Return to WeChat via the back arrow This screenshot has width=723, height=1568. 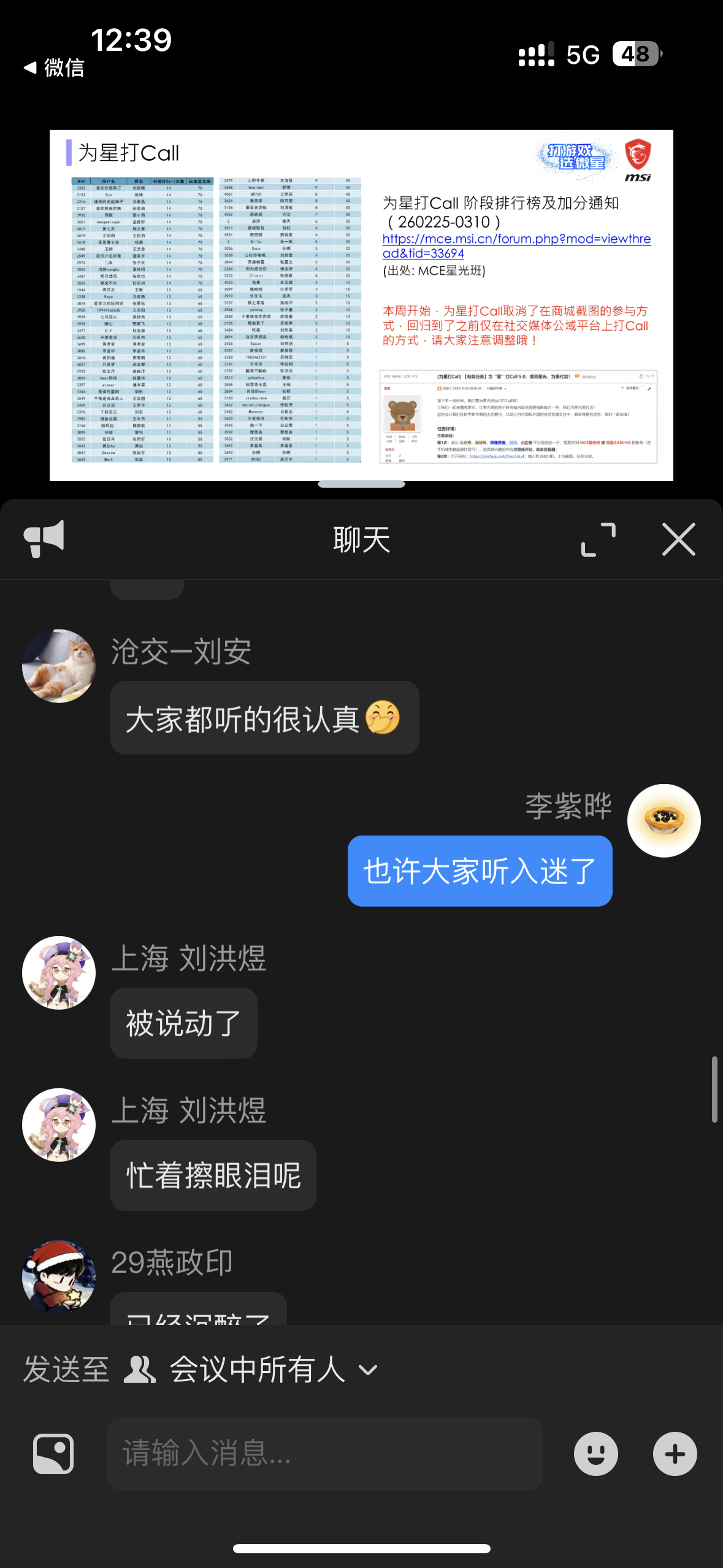53,67
